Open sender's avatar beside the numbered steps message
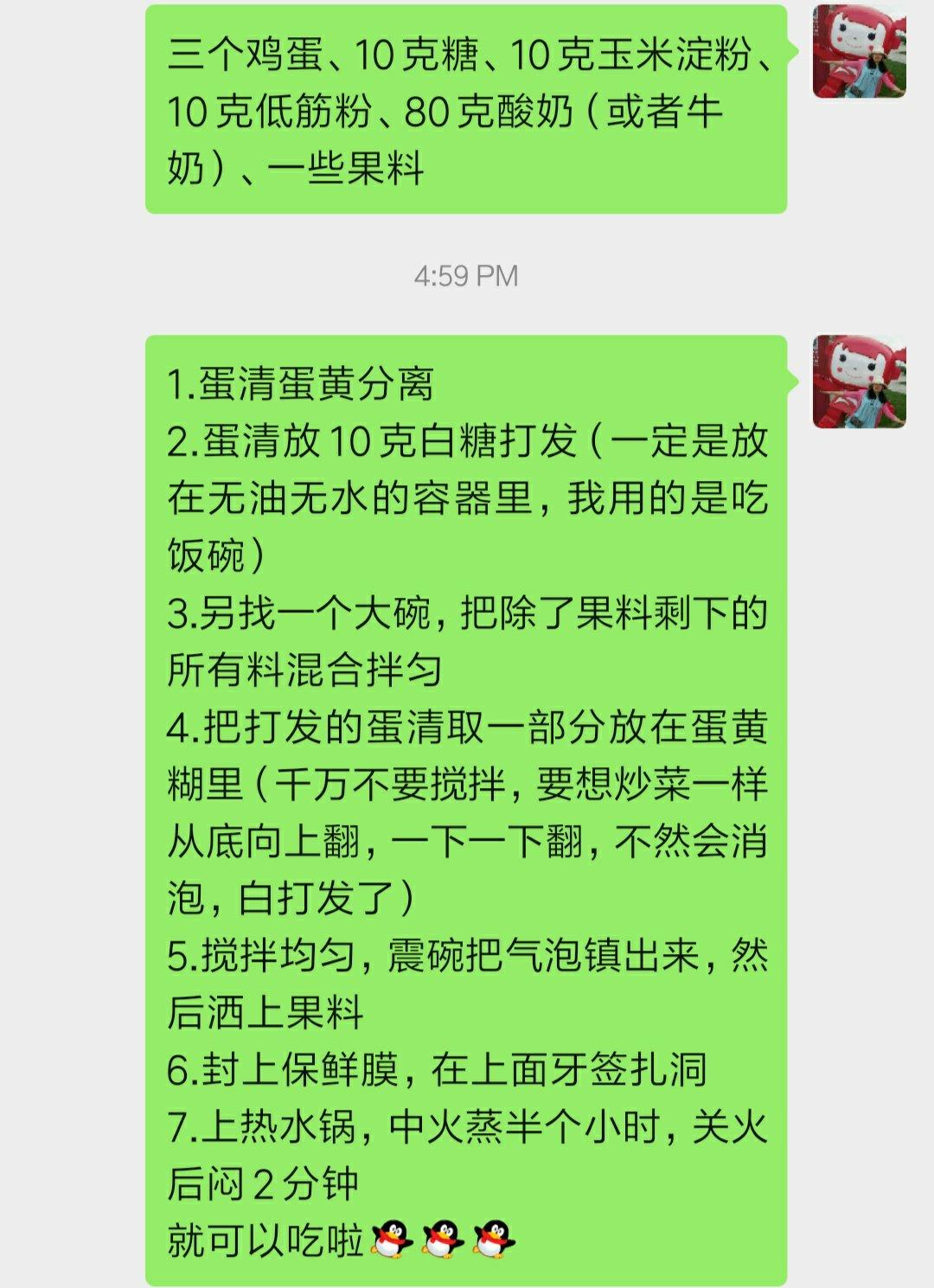The image size is (934, 1288). coord(859,381)
